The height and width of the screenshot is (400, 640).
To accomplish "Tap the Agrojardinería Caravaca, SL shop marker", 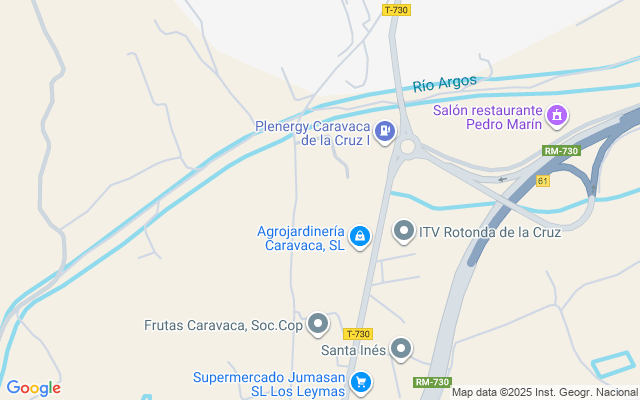I will tap(360, 237).
